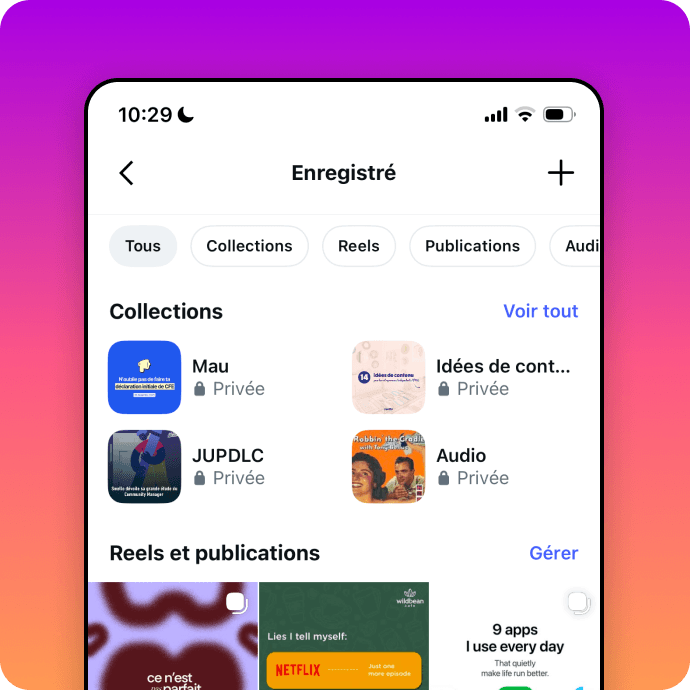Go back from the Enregistré screen
This screenshot has height=690, width=690.
127,173
